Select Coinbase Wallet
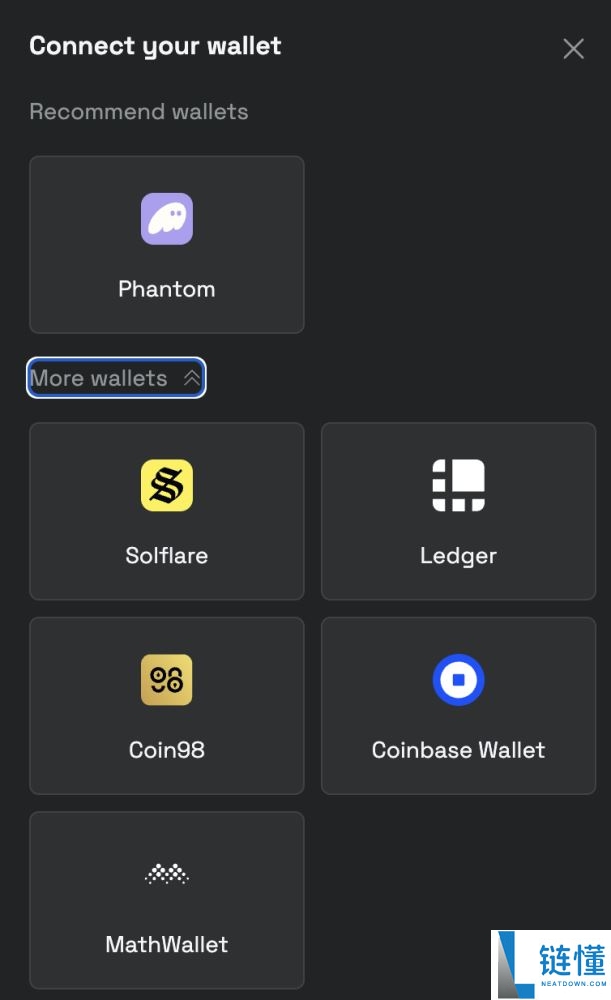This screenshot has width=611, height=1000. tap(458, 705)
